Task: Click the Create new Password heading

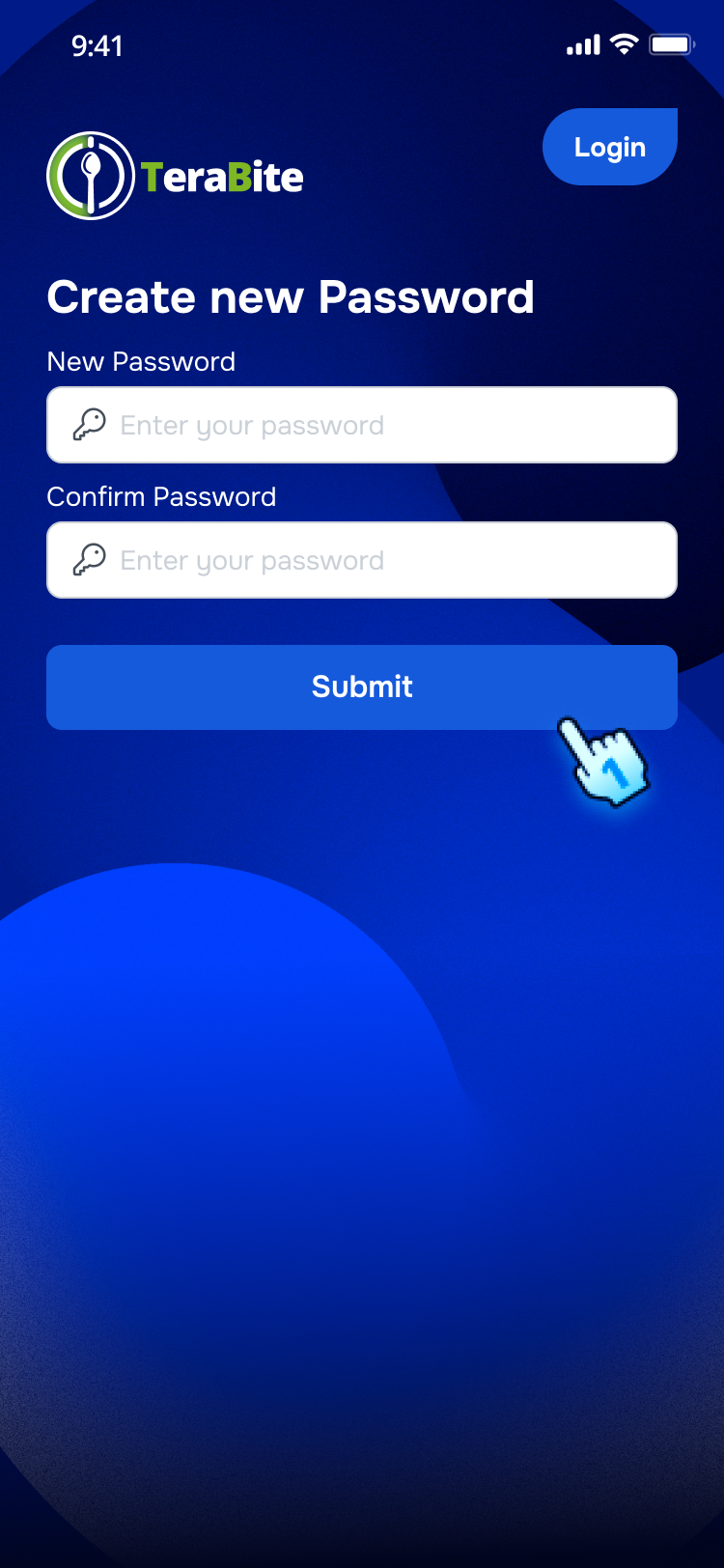Action: pyautogui.click(x=292, y=296)
